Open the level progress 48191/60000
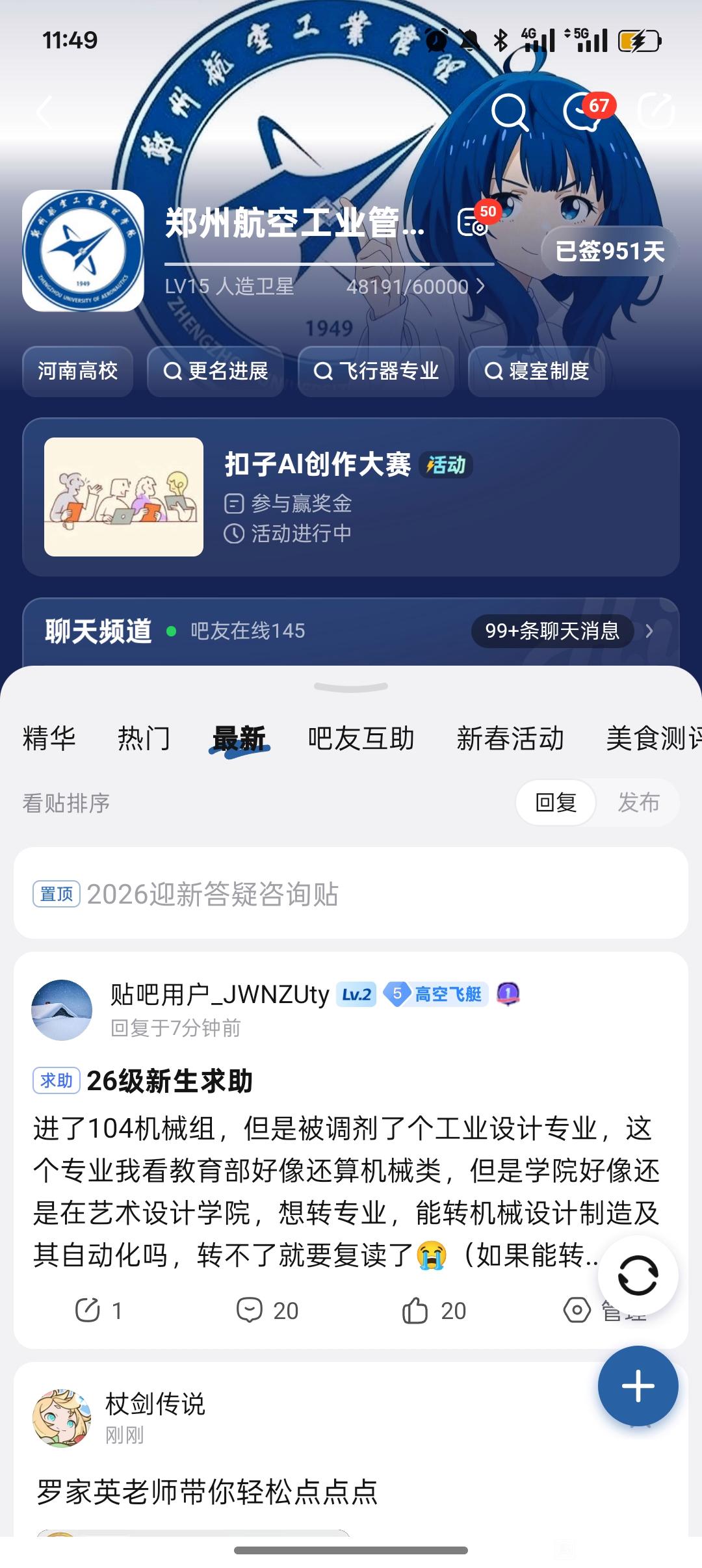 point(416,286)
